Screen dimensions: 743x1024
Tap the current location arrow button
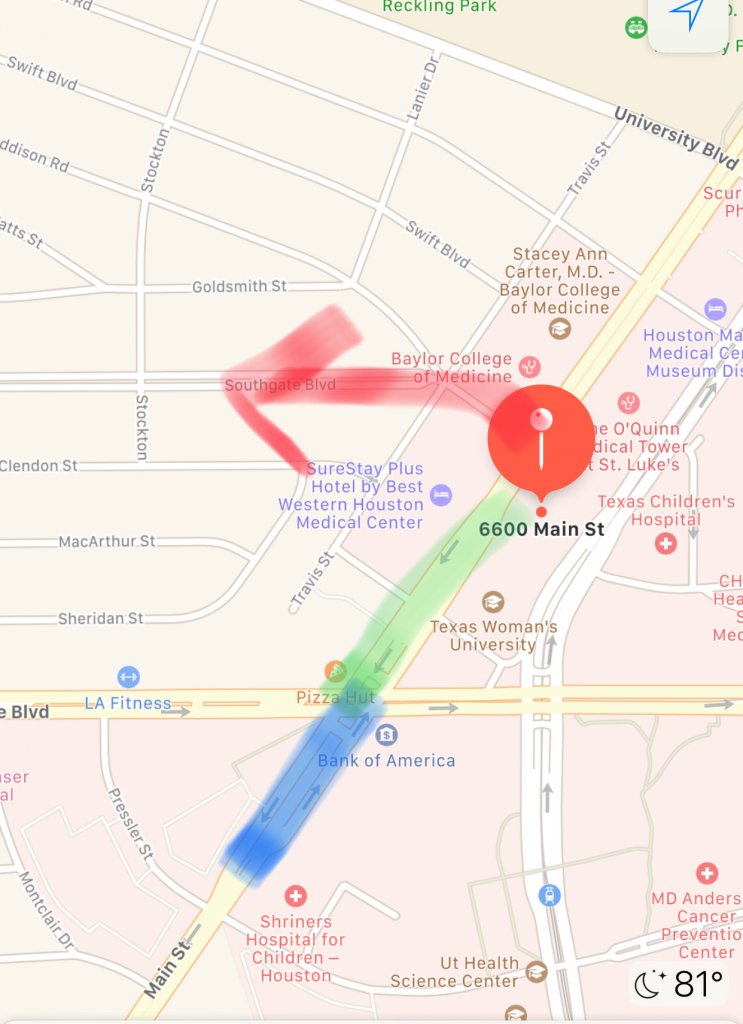click(x=687, y=14)
